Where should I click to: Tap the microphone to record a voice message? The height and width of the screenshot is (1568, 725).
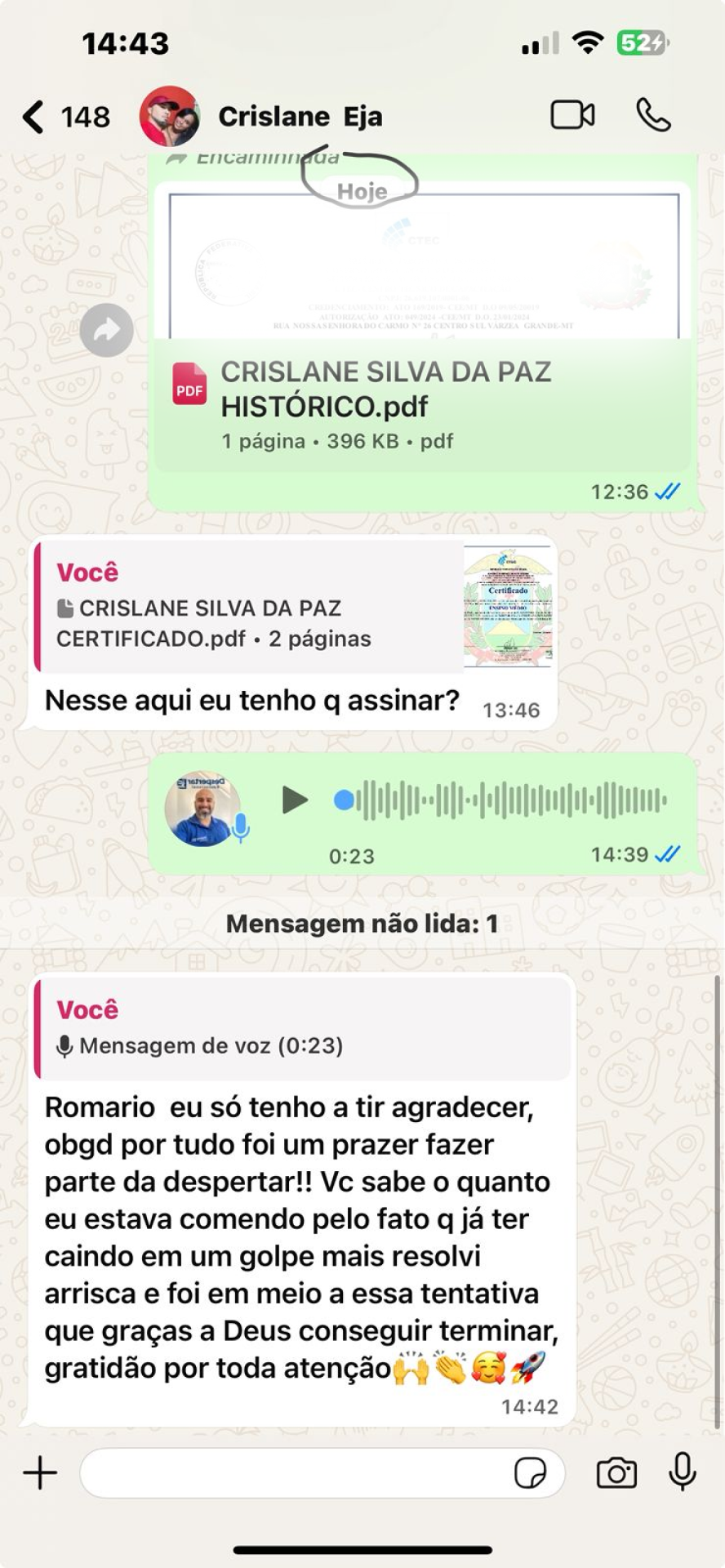pyautogui.click(x=680, y=1473)
